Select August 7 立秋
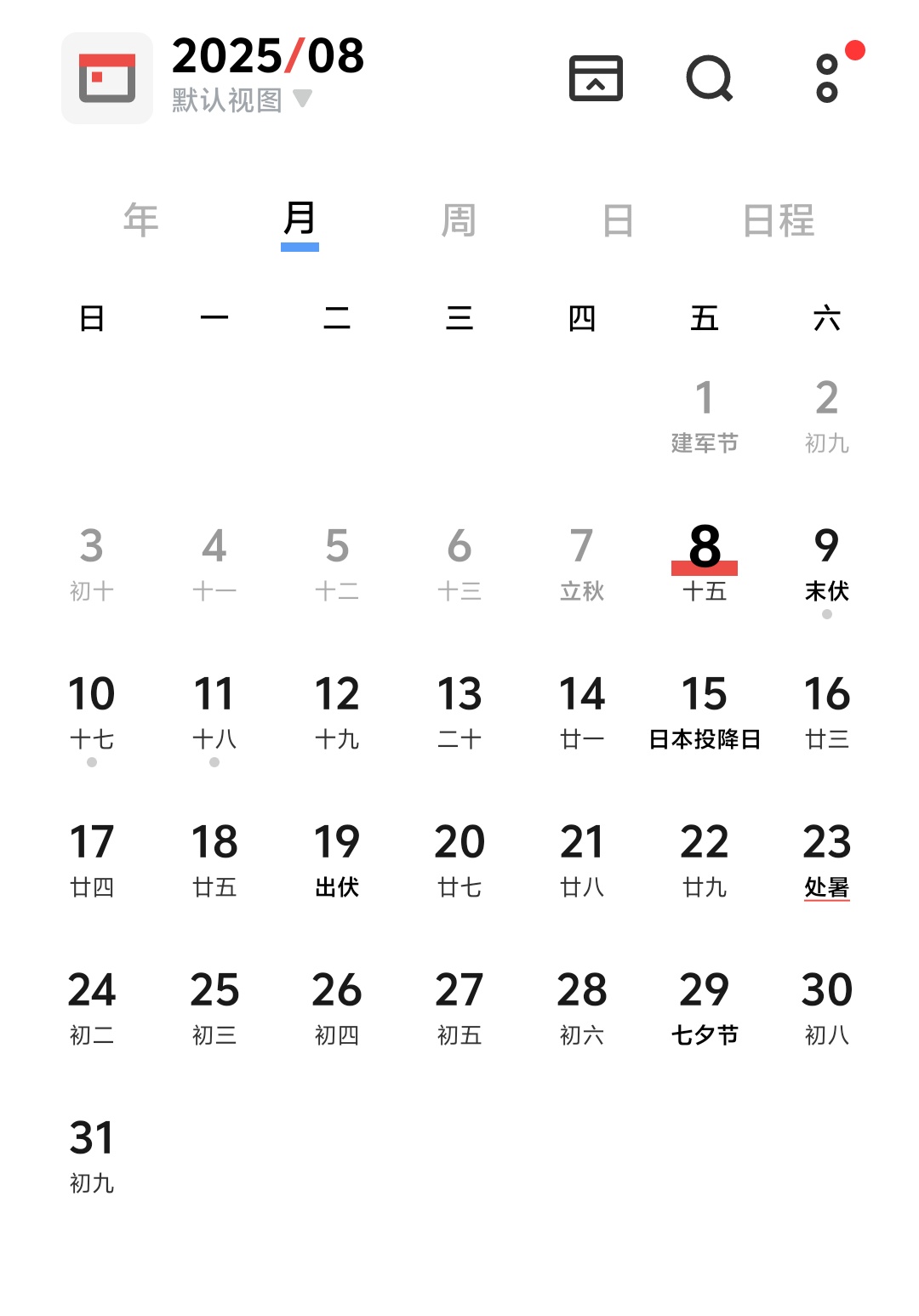This screenshot has height=1316, width=919. [582, 563]
